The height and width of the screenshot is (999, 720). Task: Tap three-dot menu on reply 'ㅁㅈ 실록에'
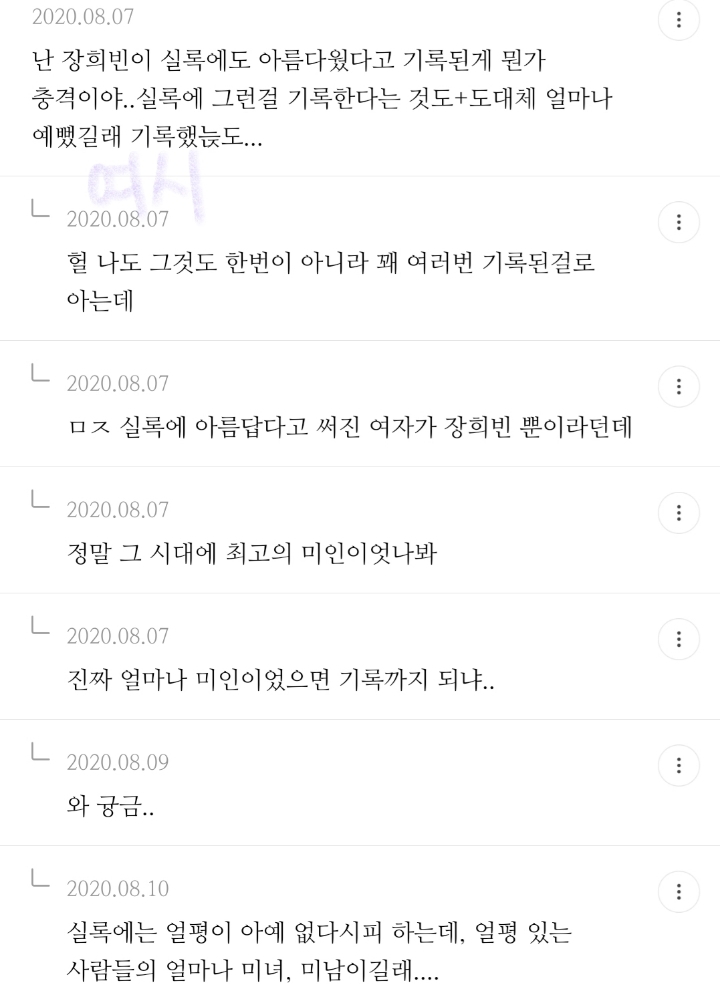[x=680, y=386]
